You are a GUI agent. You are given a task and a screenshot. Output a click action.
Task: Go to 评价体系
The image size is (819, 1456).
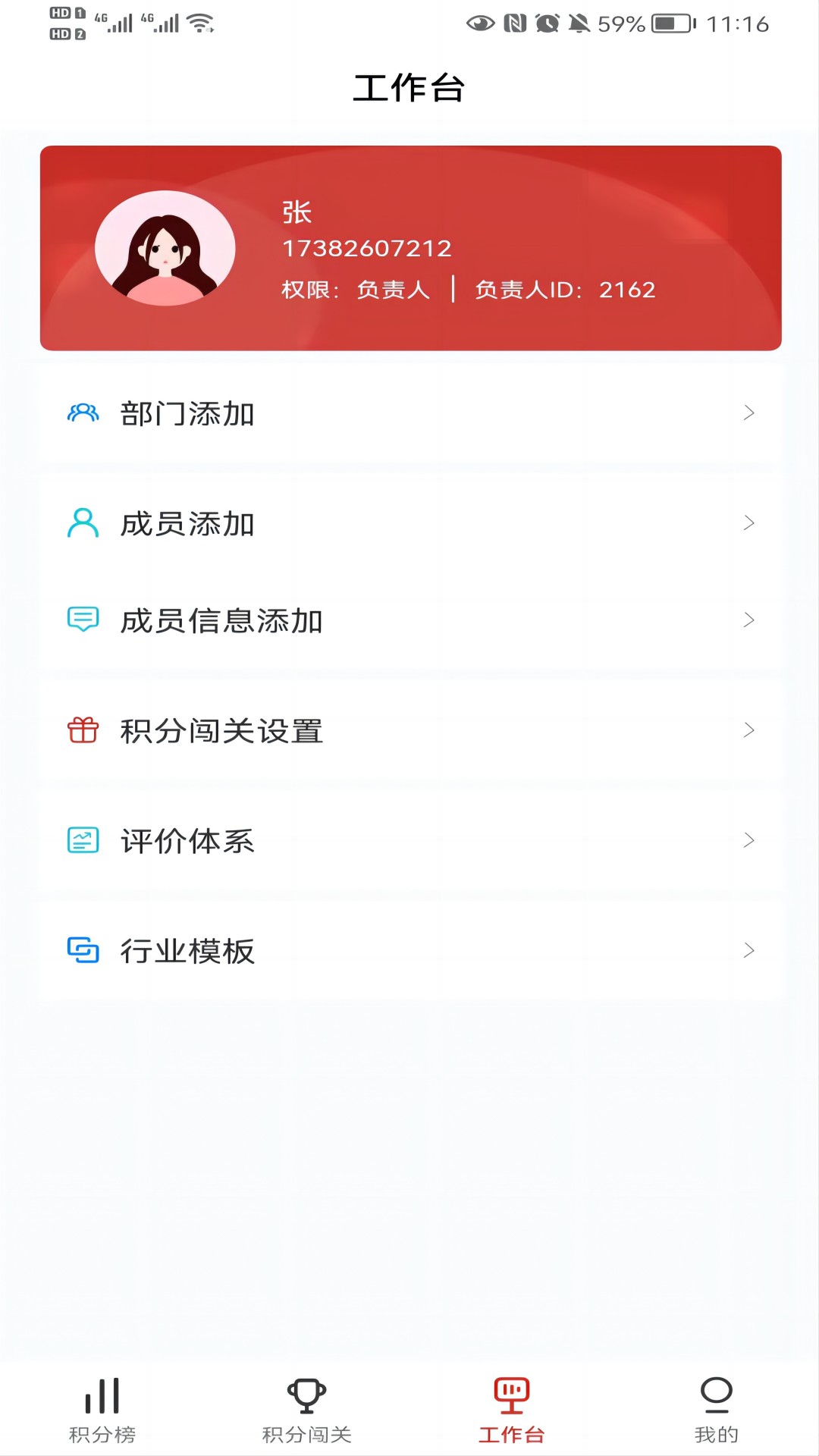tap(410, 840)
